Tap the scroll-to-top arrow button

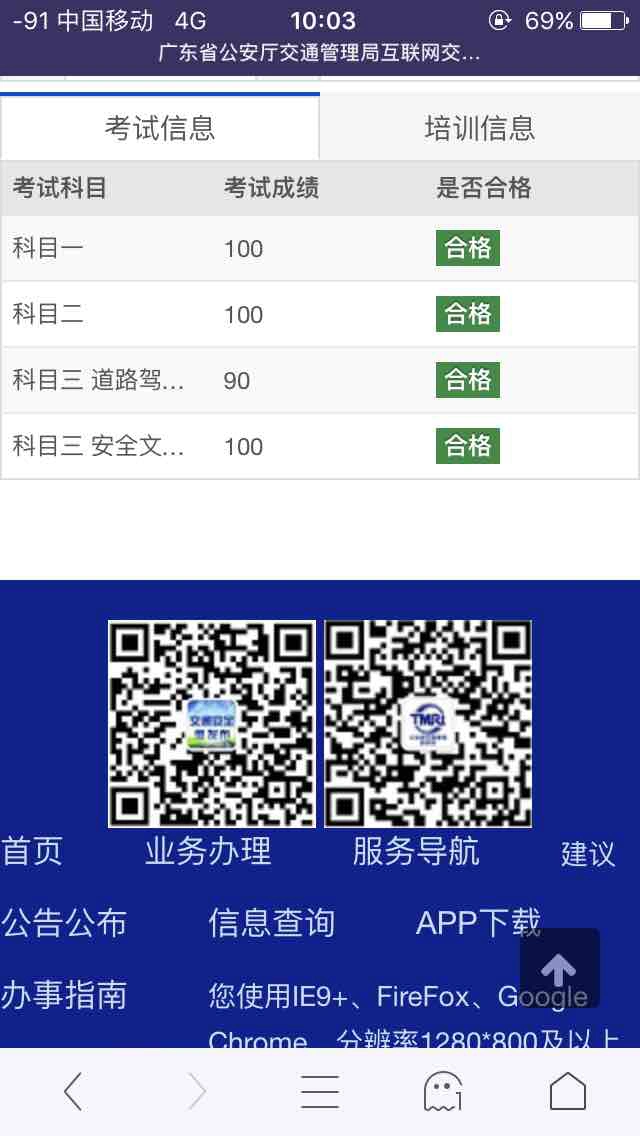[560, 968]
